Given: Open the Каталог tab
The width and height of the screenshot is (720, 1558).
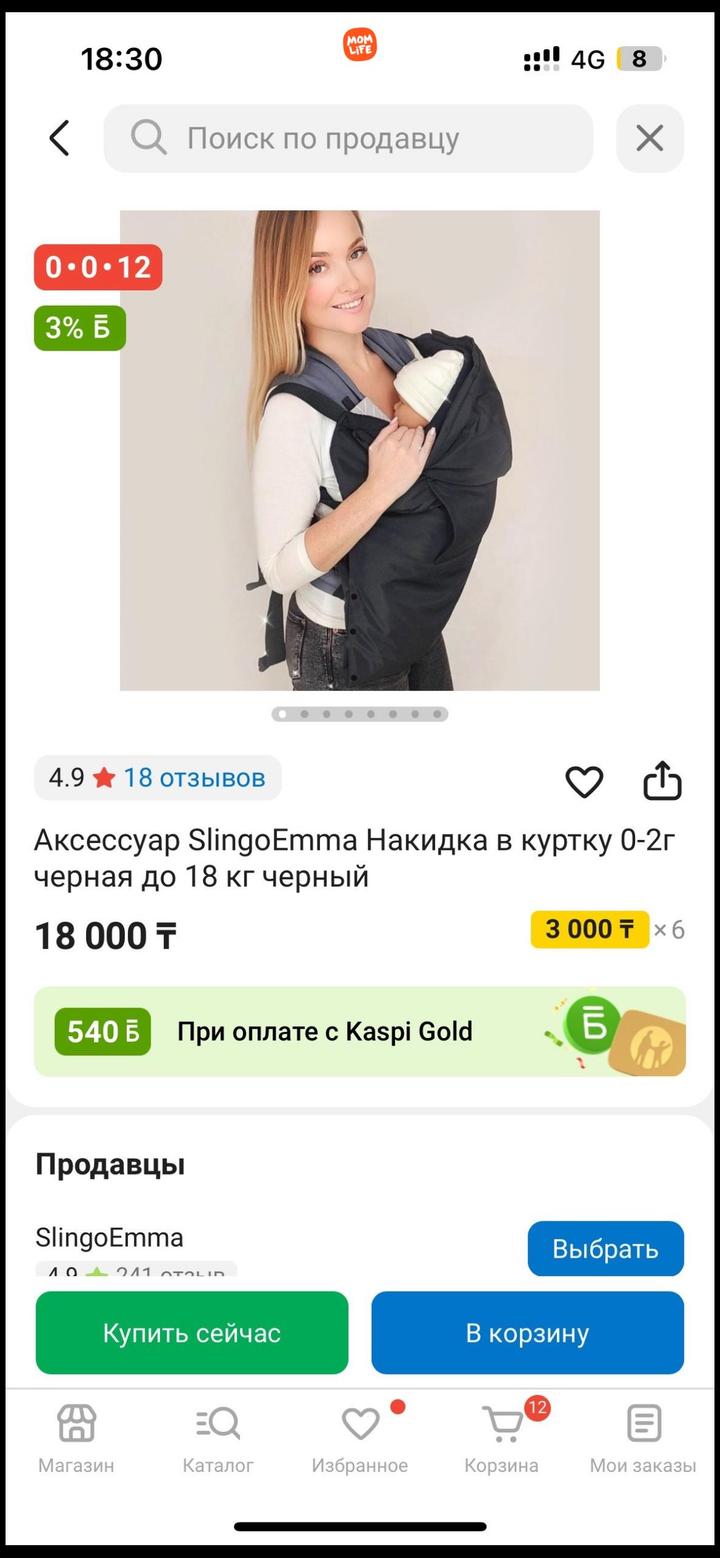Looking at the screenshot, I should [x=218, y=1438].
